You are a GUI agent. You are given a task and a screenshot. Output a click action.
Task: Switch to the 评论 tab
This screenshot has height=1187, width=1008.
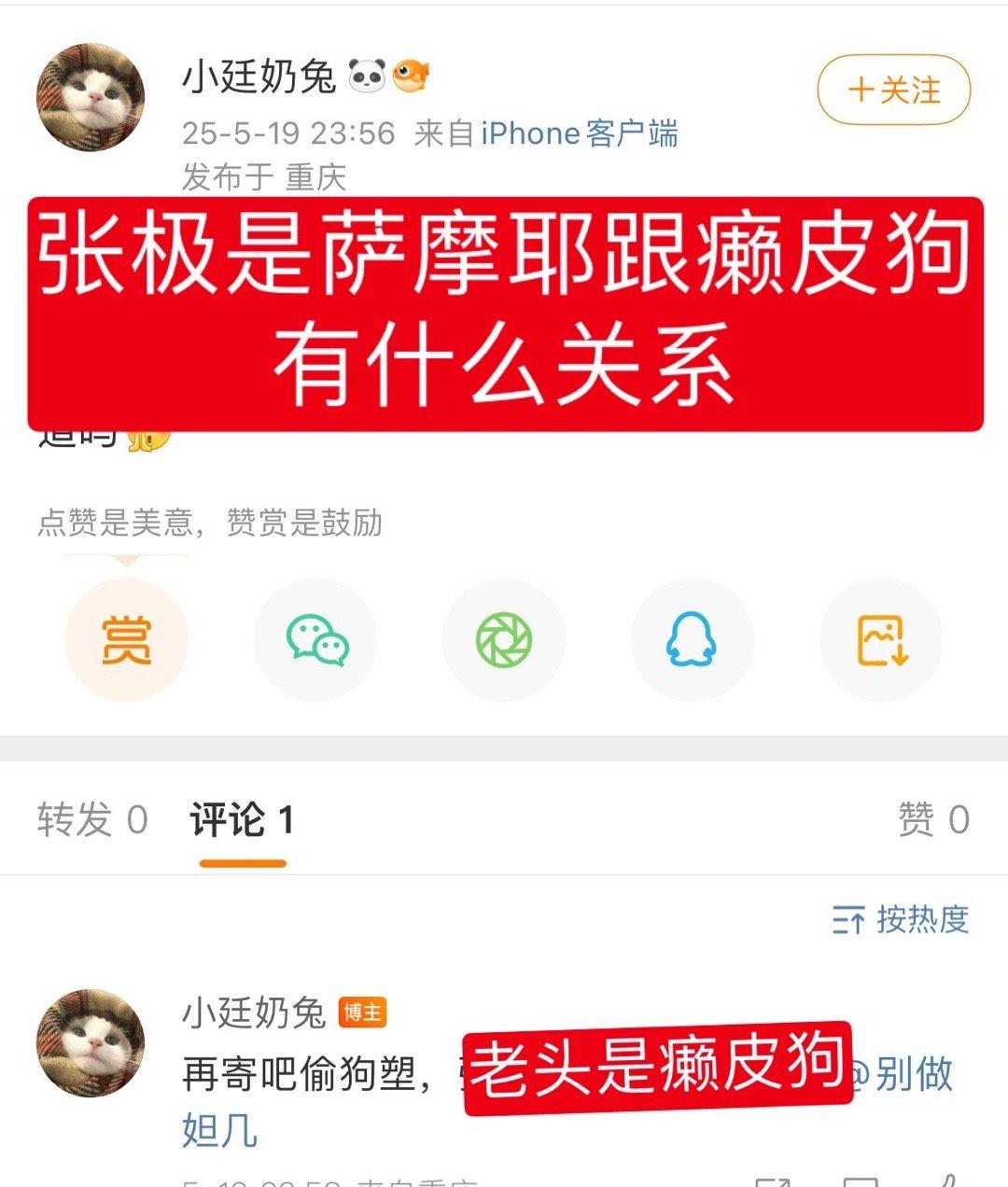(242, 819)
